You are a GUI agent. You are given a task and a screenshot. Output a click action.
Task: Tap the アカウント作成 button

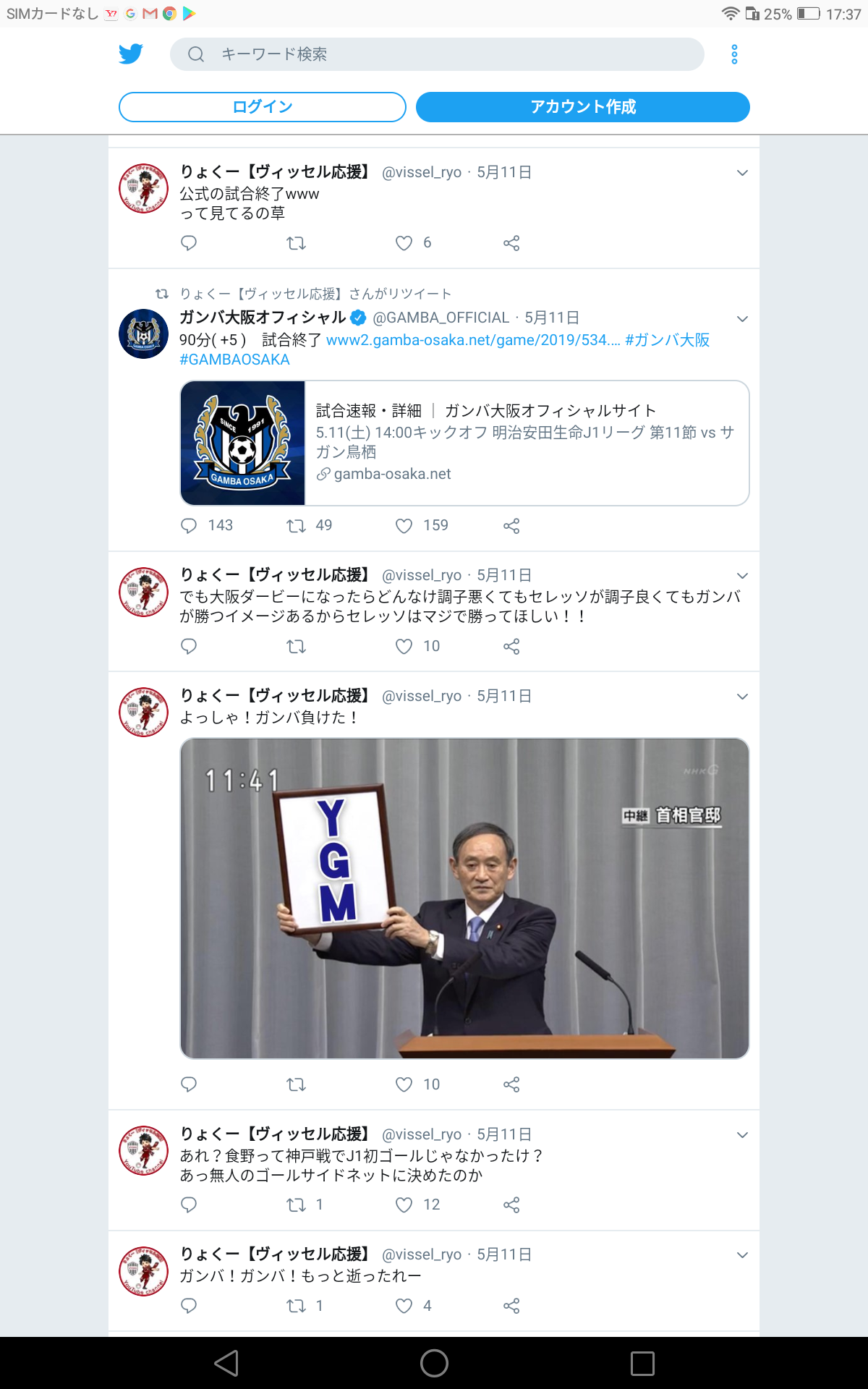[582, 107]
